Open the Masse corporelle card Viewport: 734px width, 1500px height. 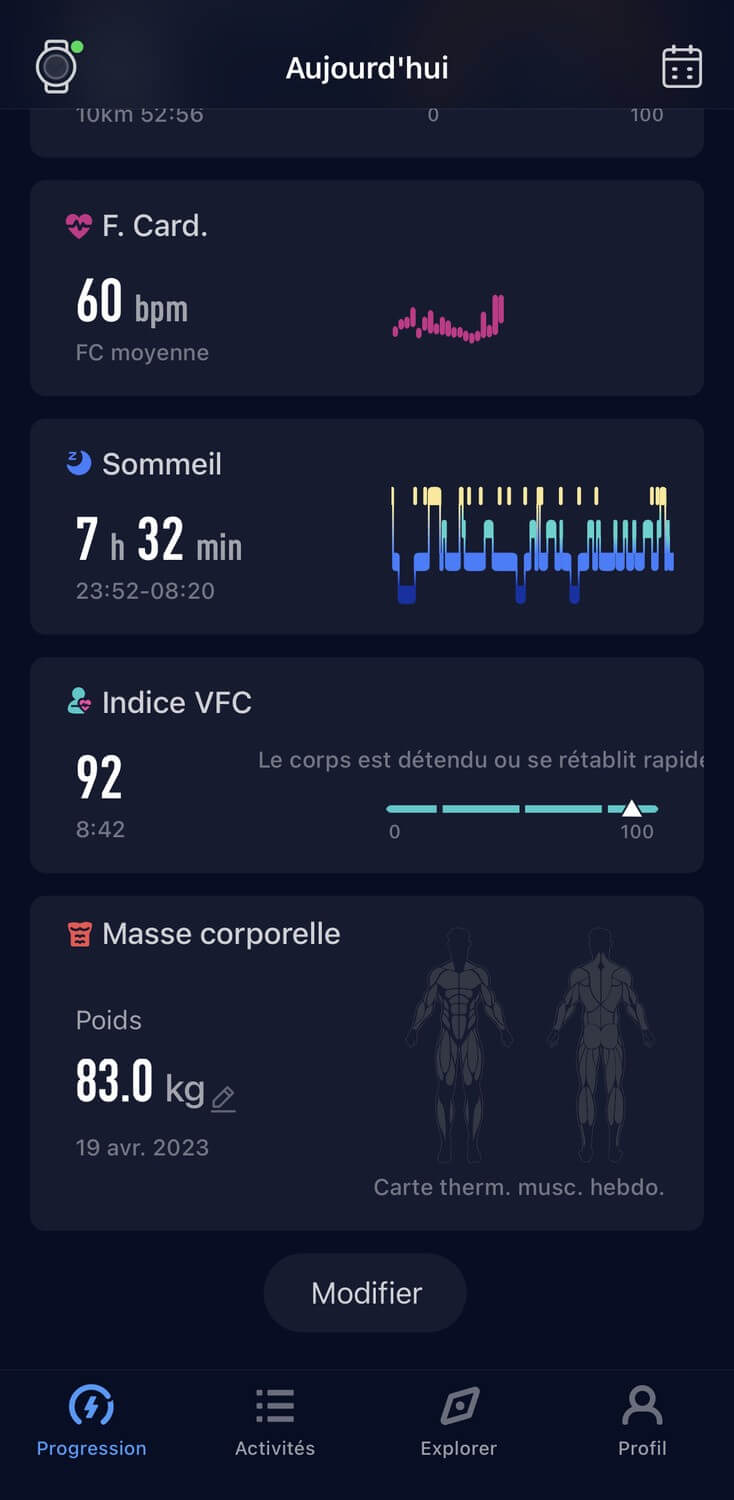(367, 1063)
